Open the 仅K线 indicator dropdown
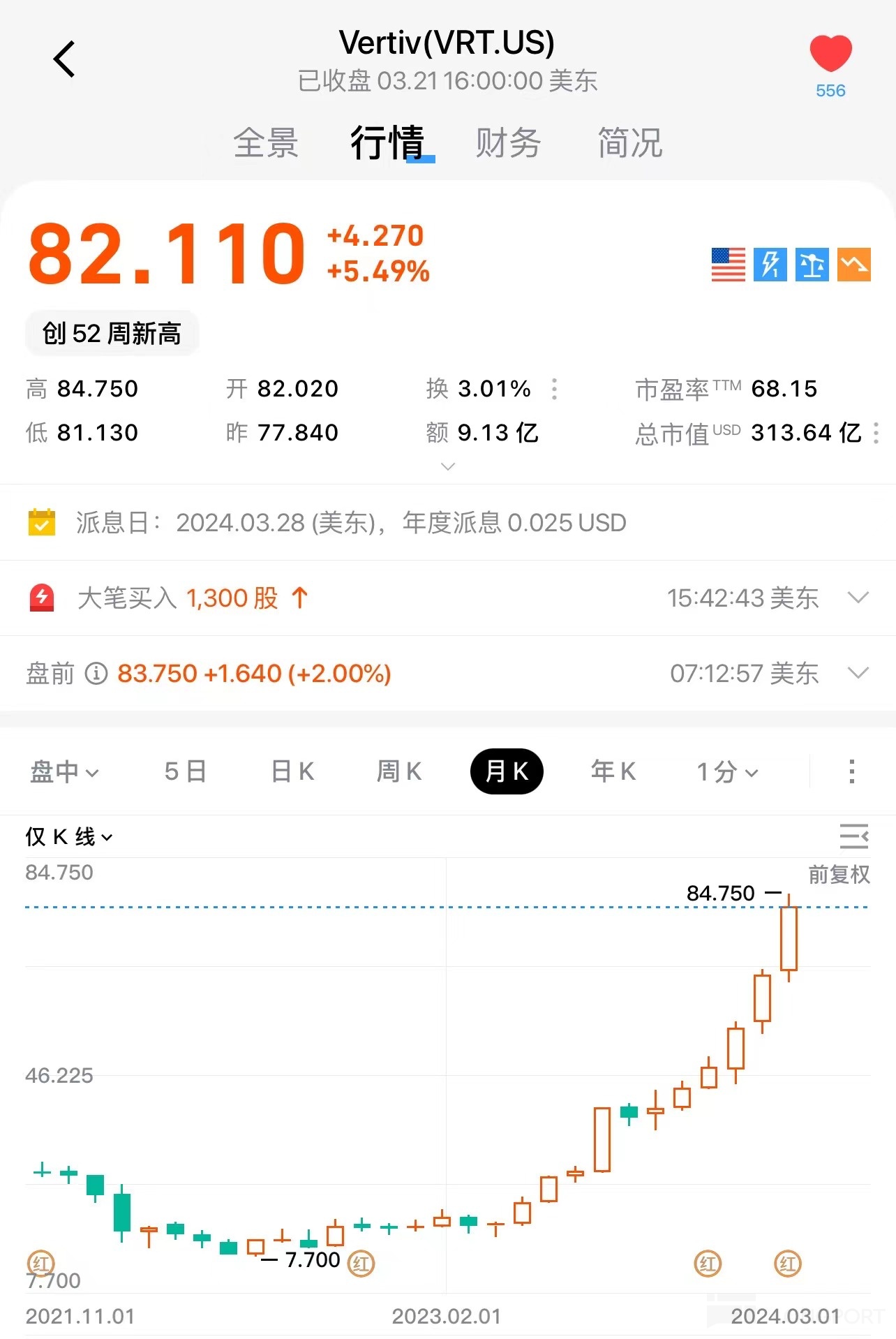The height and width of the screenshot is (1339, 896). point(68,836)
